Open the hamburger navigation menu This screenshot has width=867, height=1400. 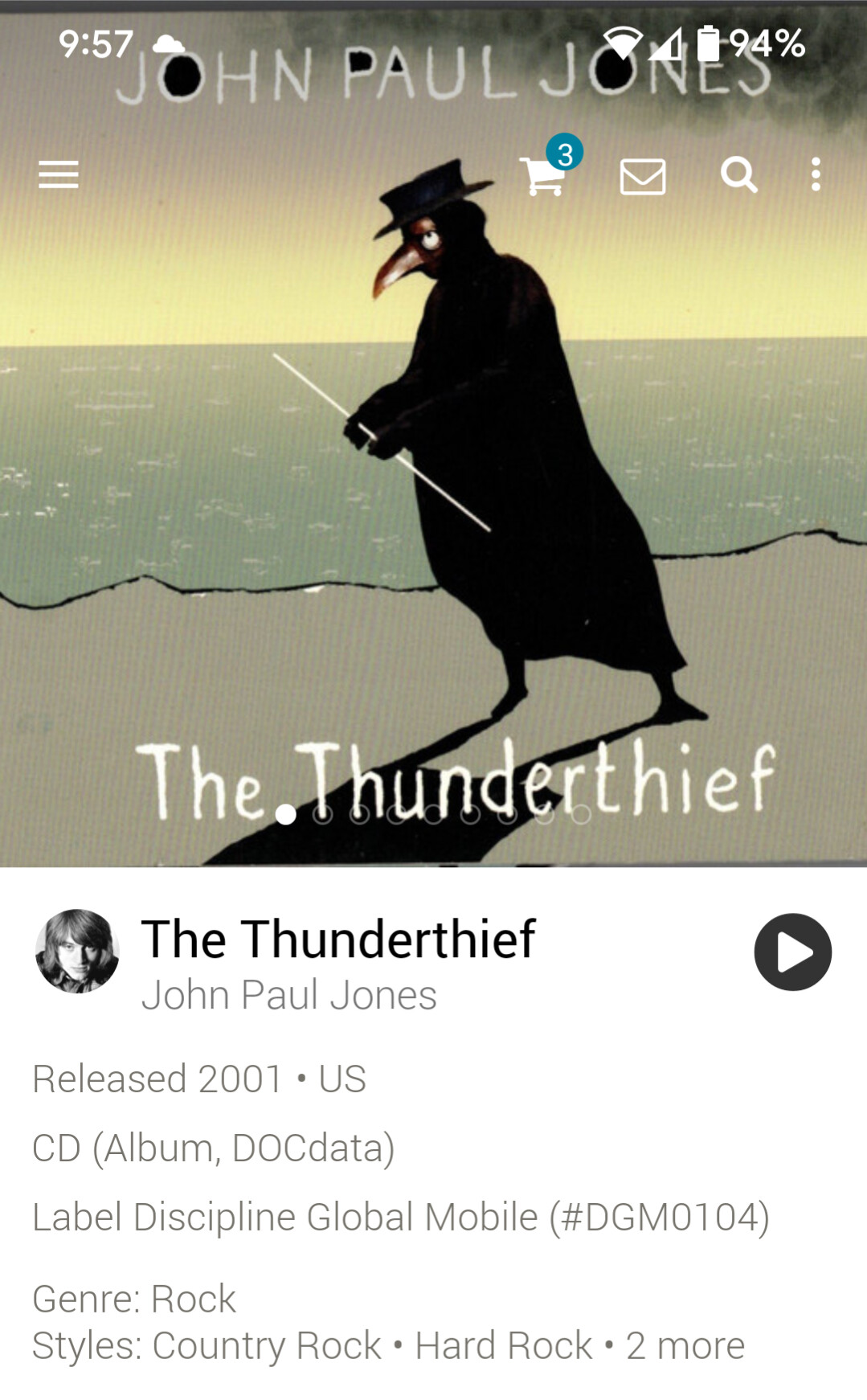pos(59,174)
